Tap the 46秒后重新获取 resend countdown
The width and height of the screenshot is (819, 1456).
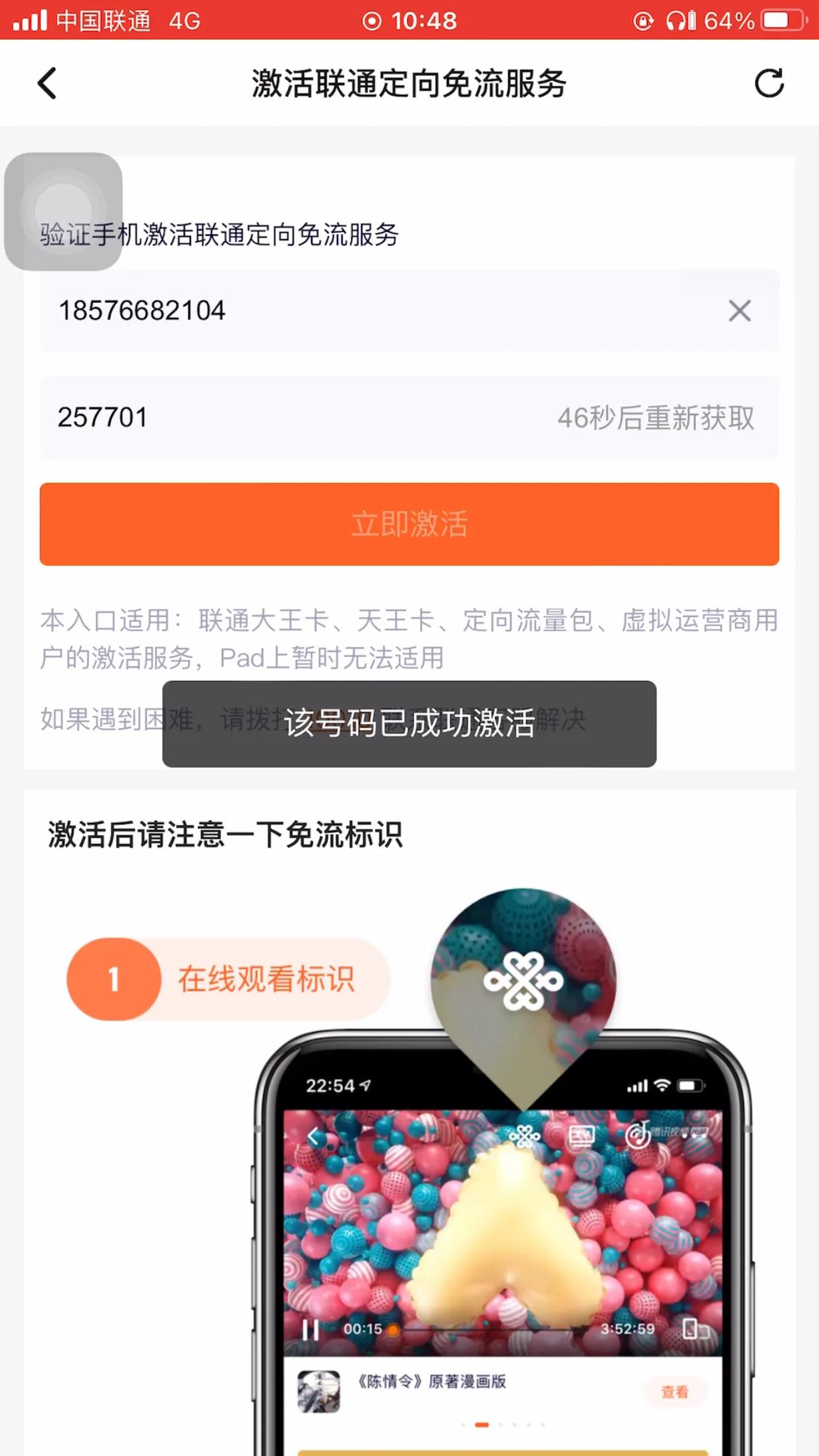(x=656, y=416)
